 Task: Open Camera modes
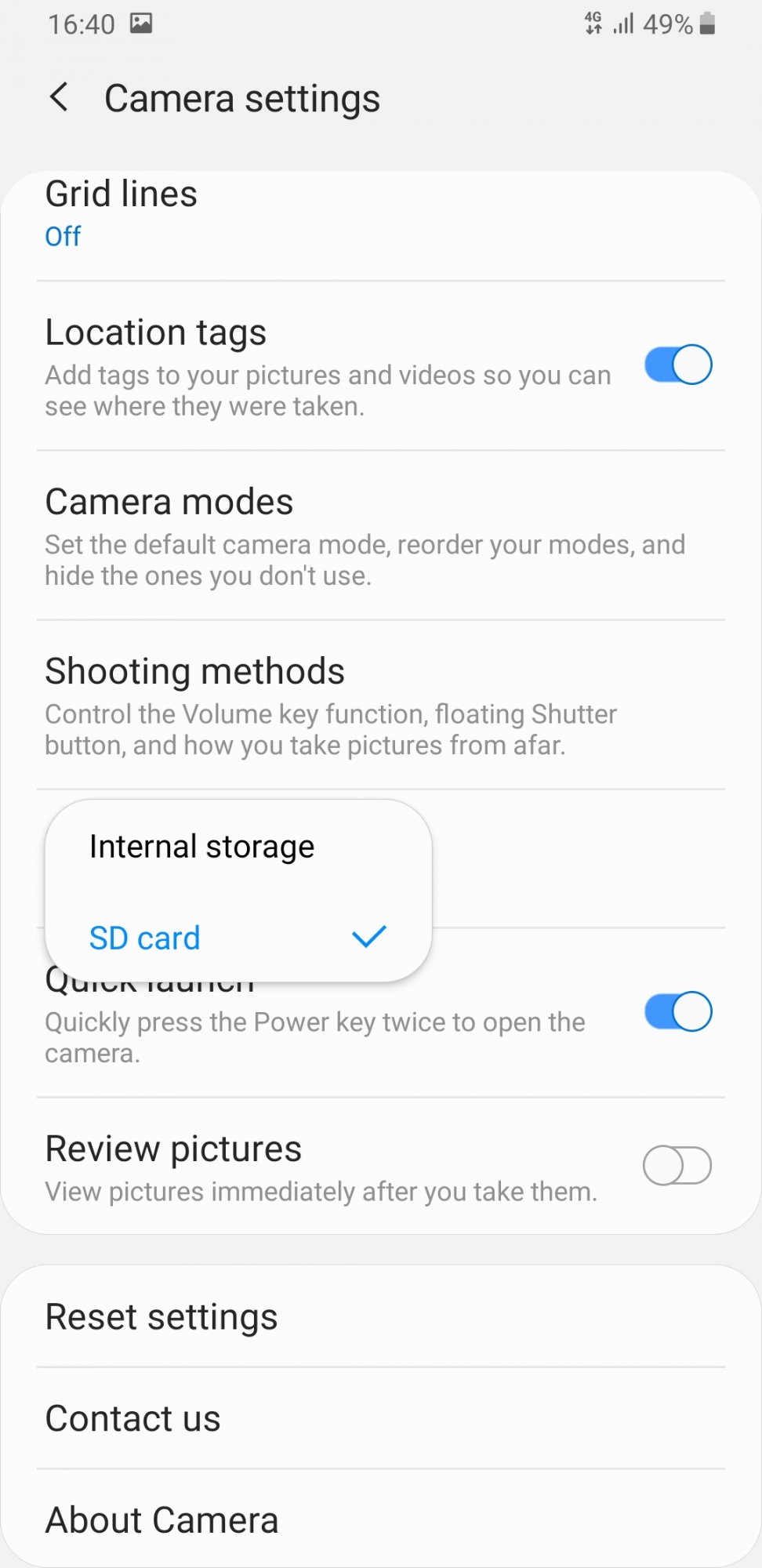381,535
